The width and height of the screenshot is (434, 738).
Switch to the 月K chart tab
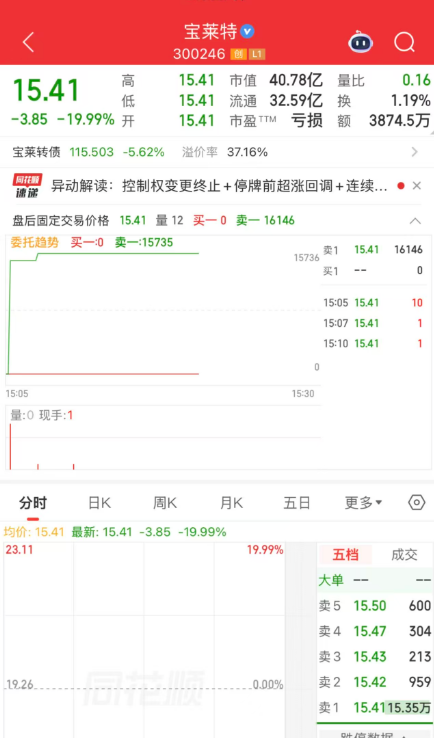(232, 503)
